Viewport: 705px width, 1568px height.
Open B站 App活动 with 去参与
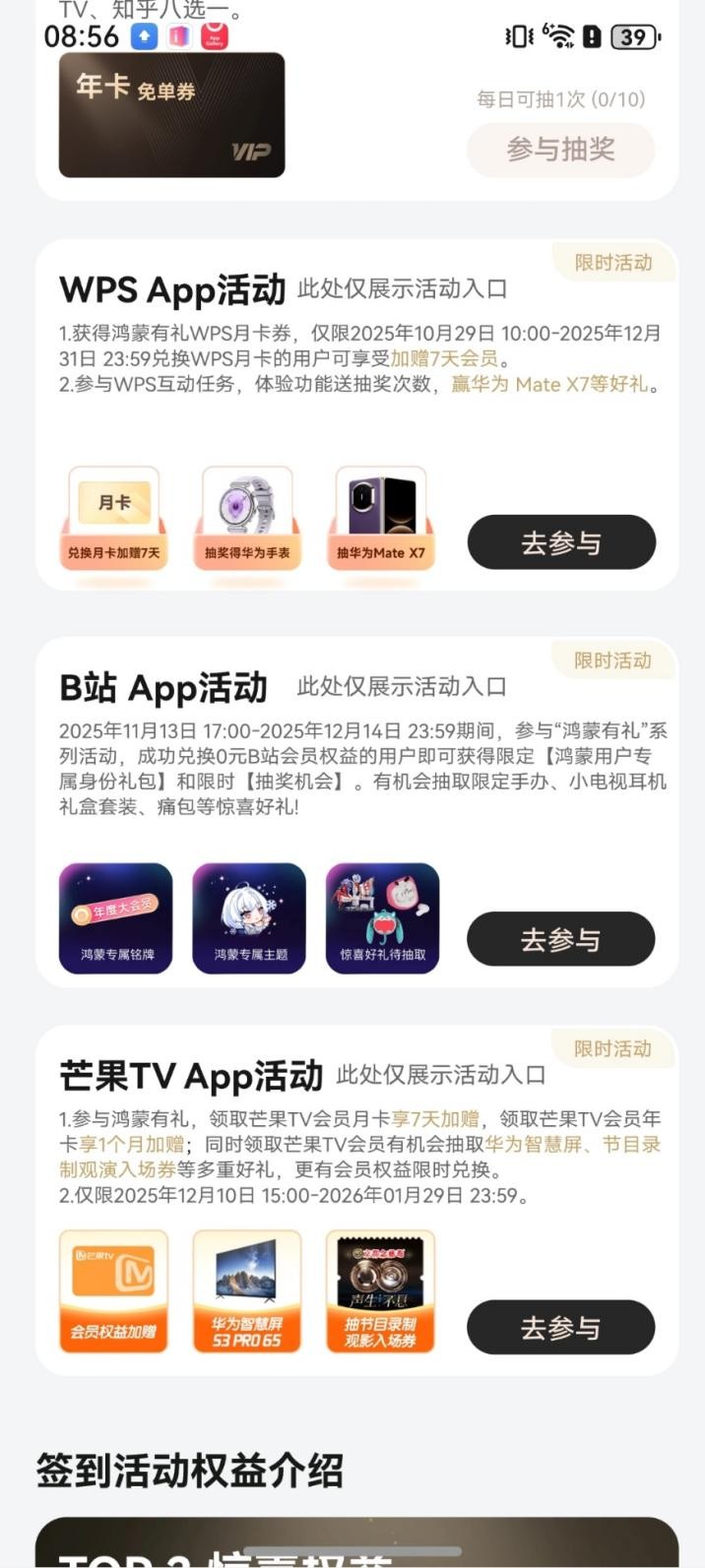point(560,939)
